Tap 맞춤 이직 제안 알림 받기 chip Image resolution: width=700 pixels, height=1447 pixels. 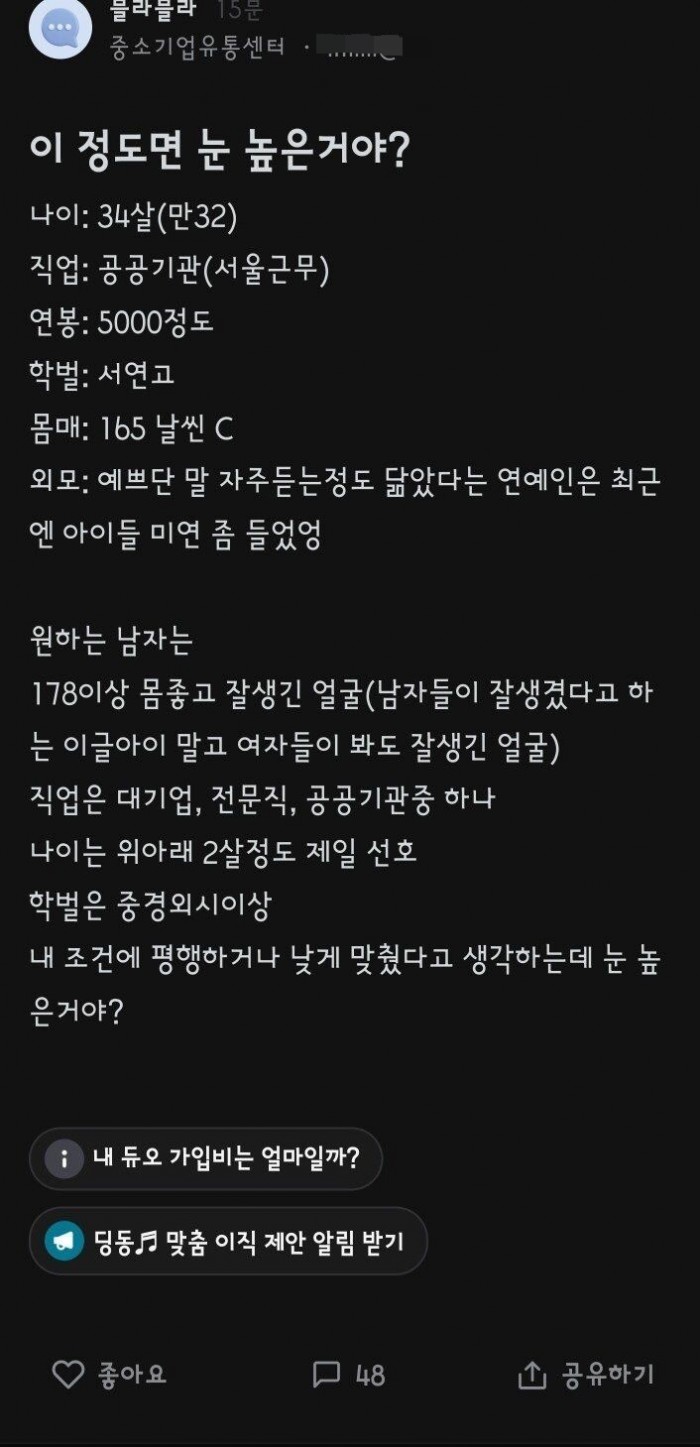[228, 1241]
